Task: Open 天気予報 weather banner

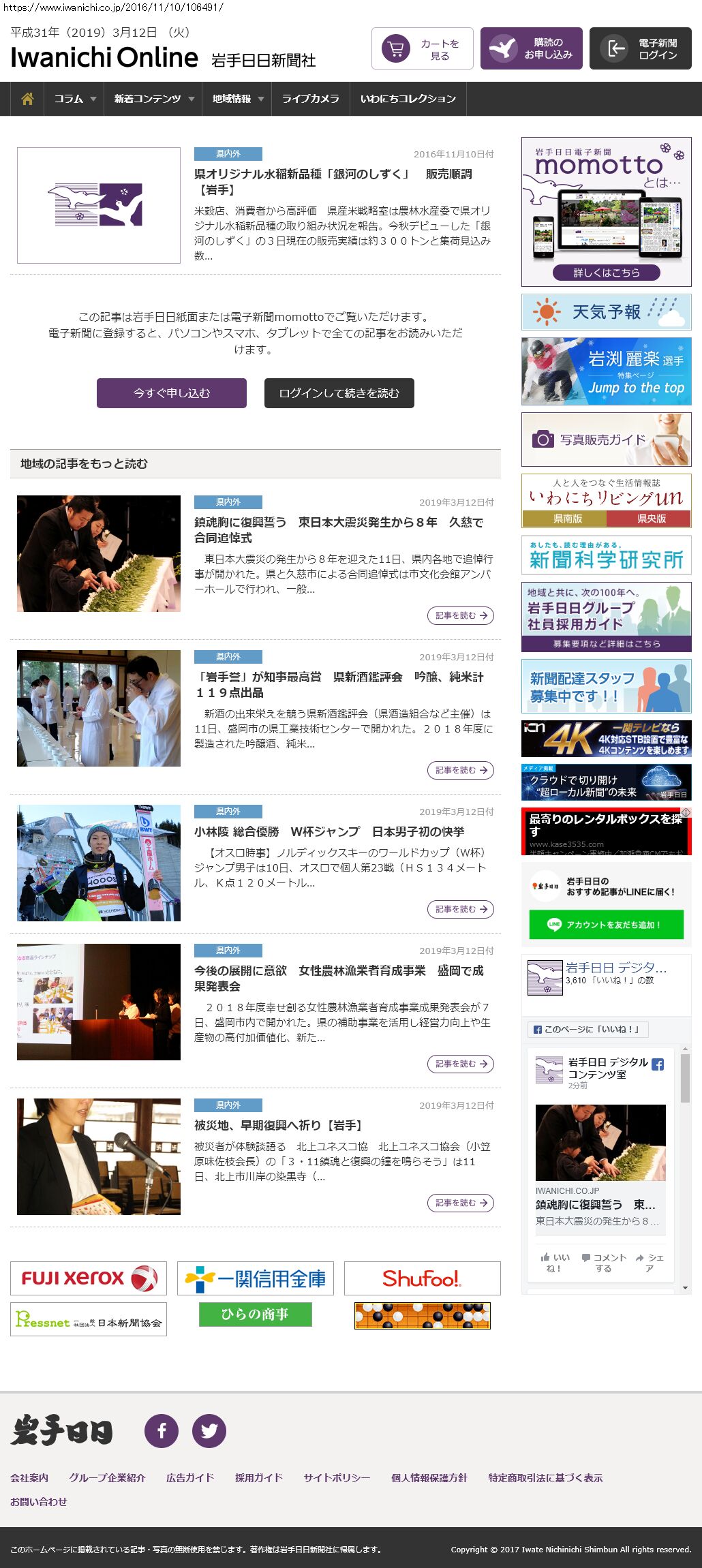Action: [606, 312]
